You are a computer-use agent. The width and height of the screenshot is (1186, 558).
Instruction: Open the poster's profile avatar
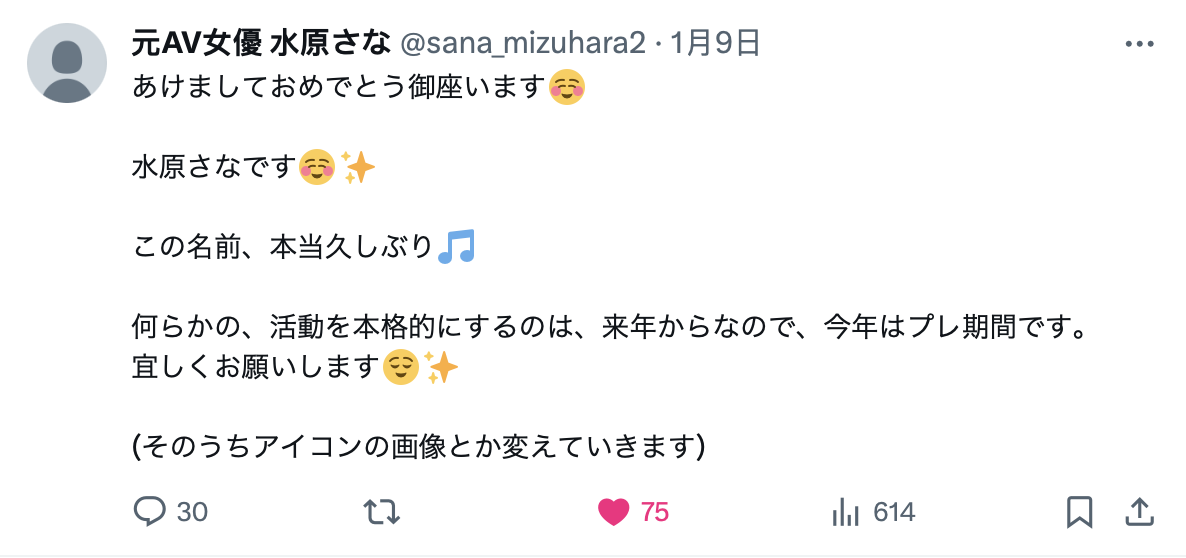(x=66, y=63)
